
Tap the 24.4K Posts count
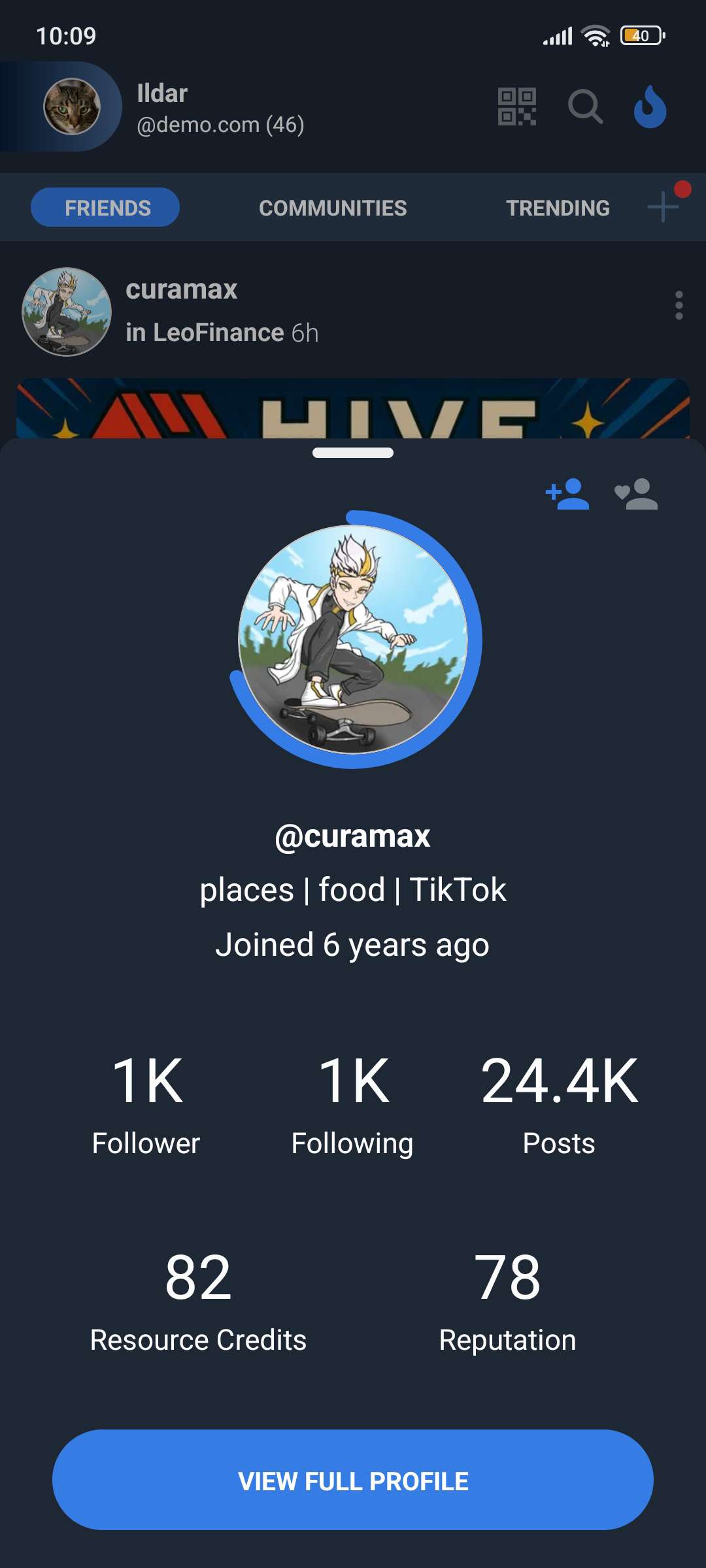(x=560, y=1104)
